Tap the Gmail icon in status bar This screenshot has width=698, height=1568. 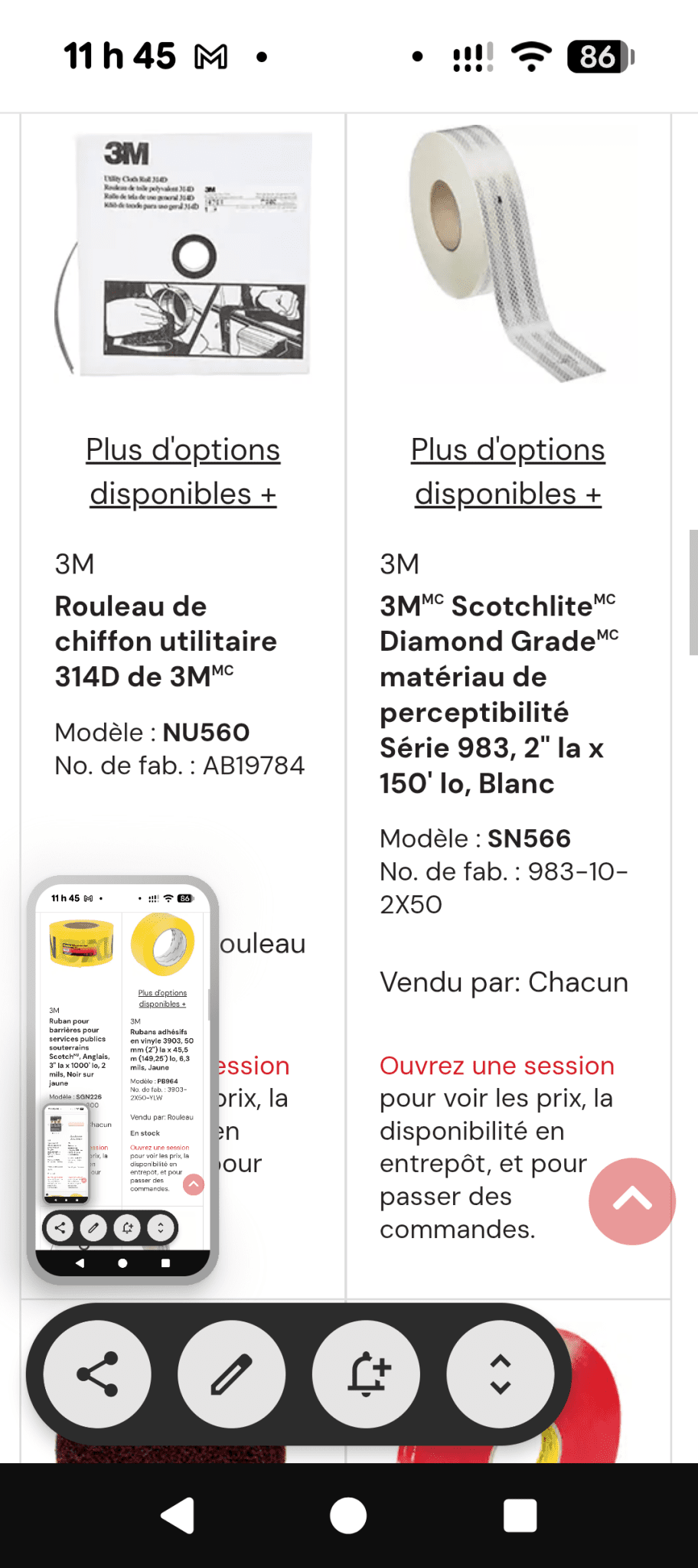(x=210, y=55)
